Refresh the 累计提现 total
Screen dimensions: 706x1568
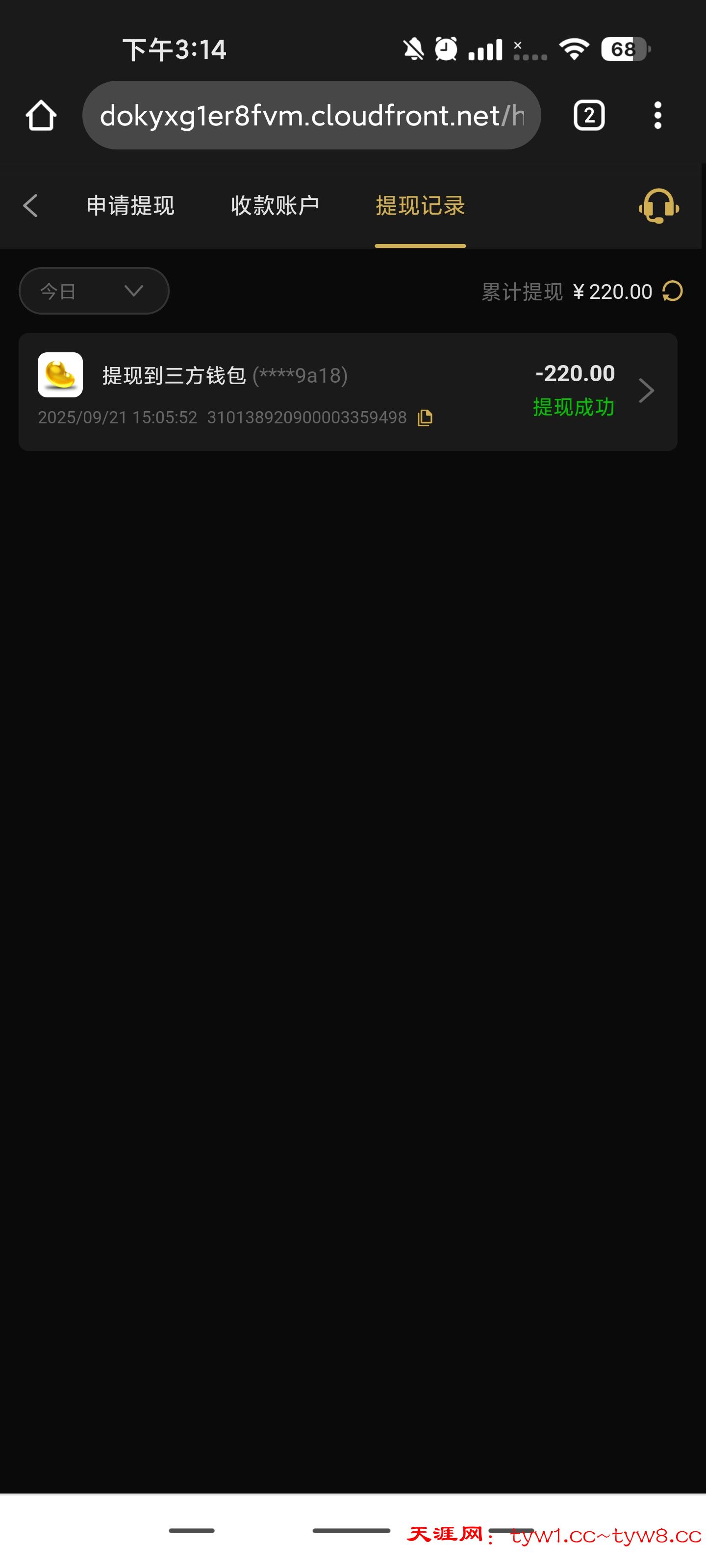tap(673, 291)
